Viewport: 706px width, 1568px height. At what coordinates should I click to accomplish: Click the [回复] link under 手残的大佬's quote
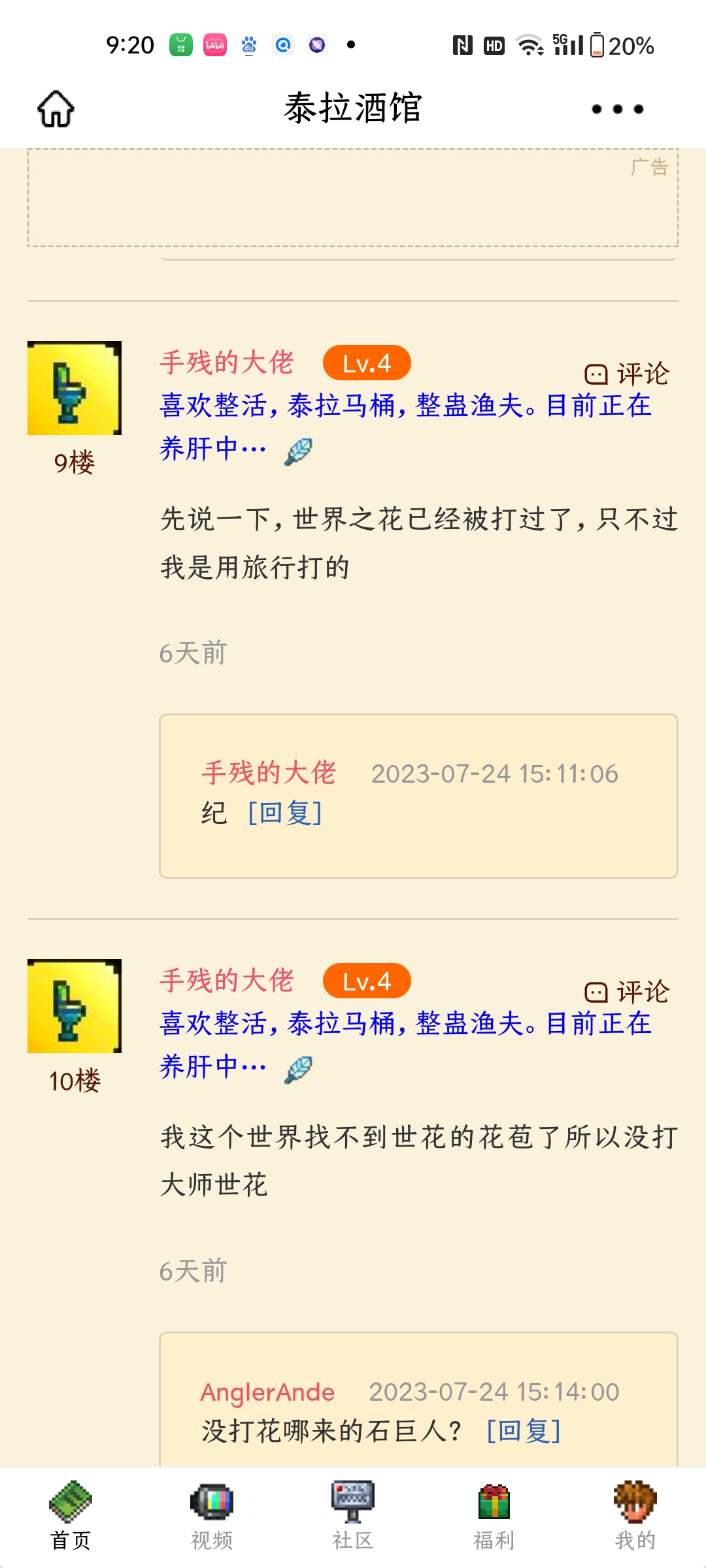click(x=284, y=813)
